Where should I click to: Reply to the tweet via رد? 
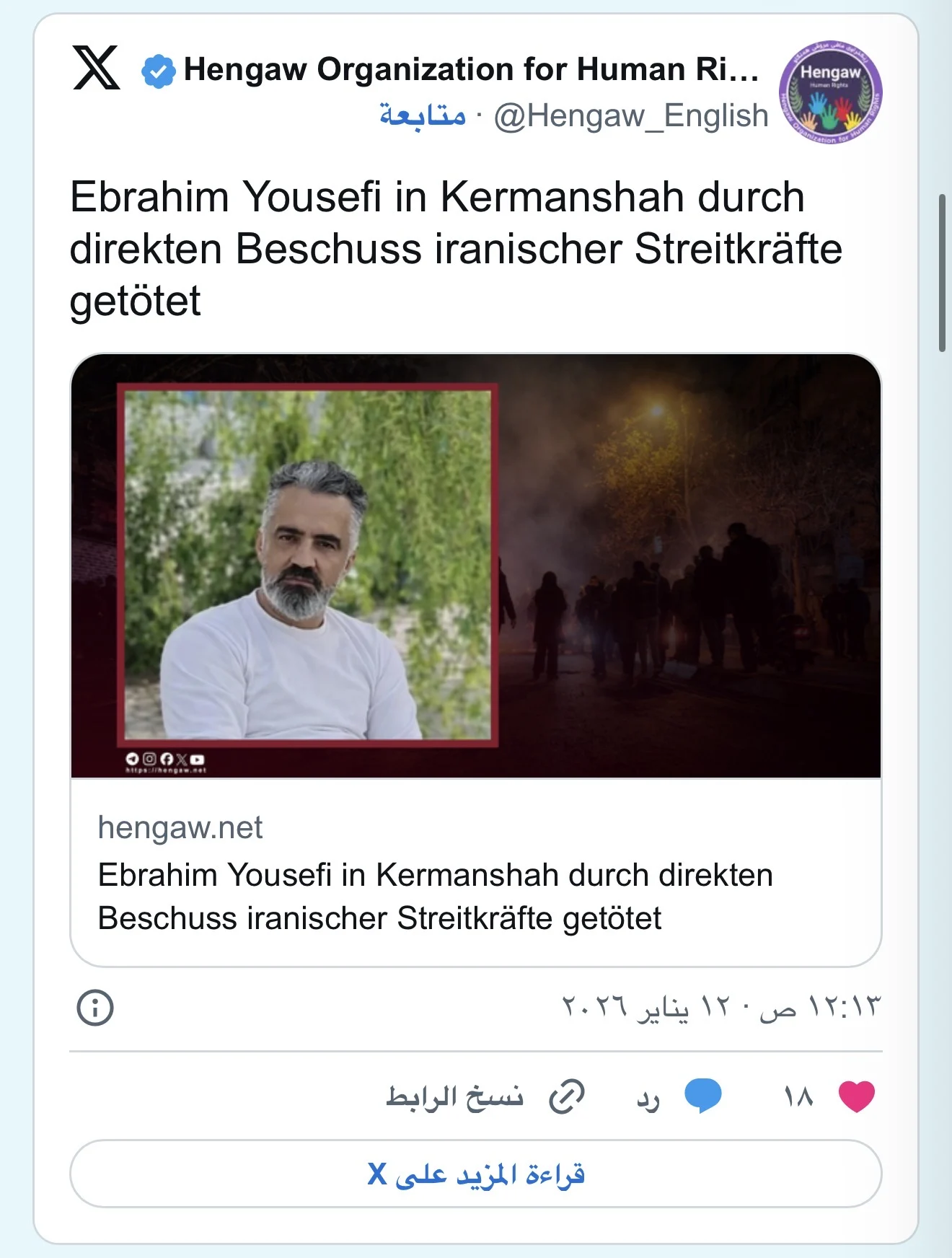(678, 1097)
